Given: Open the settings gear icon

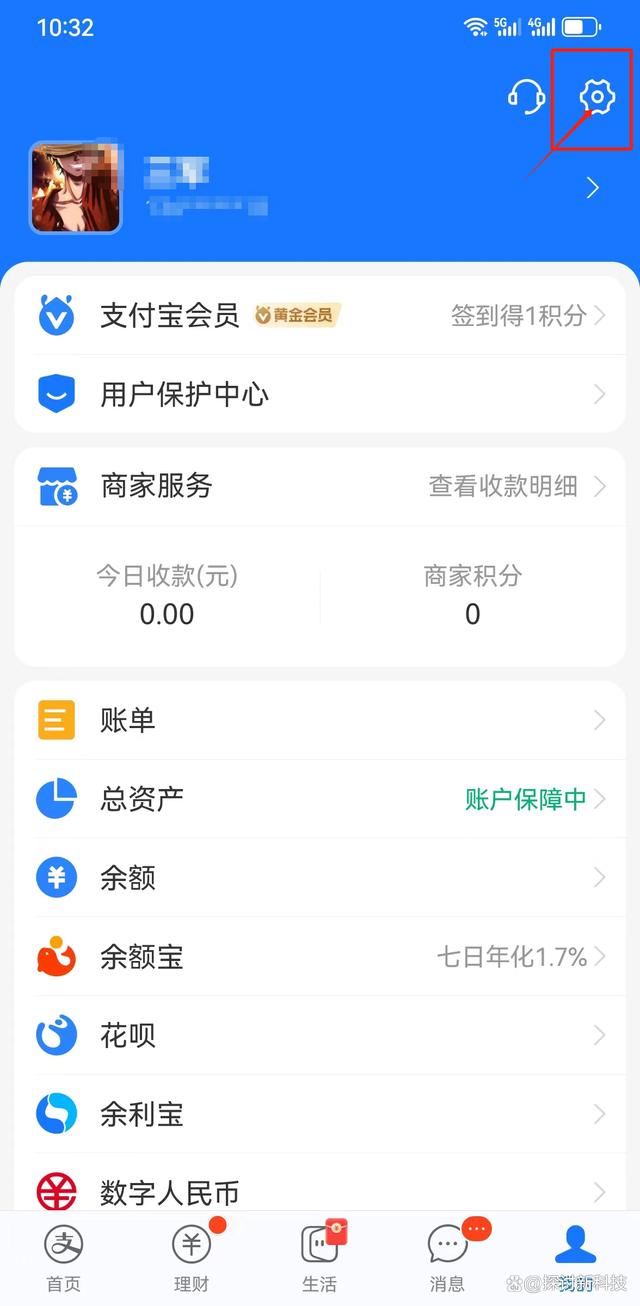Looking at the screenshot, I should click(x=596, y=97).
